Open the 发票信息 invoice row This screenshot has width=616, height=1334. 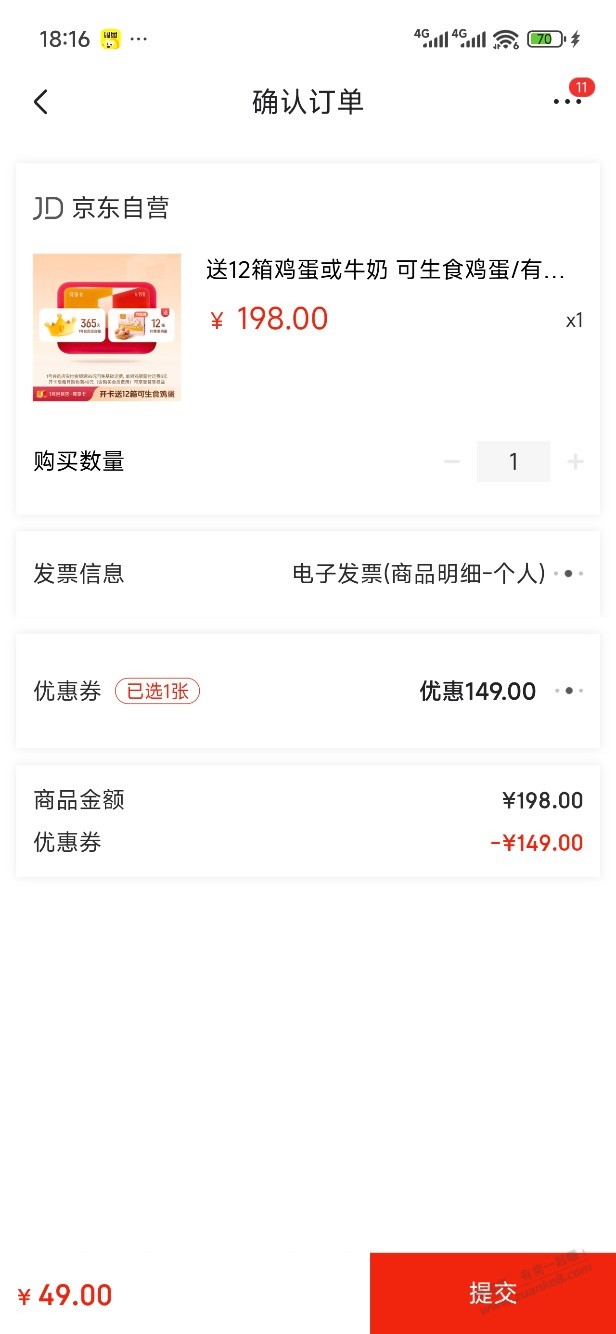tap(308, 574)
